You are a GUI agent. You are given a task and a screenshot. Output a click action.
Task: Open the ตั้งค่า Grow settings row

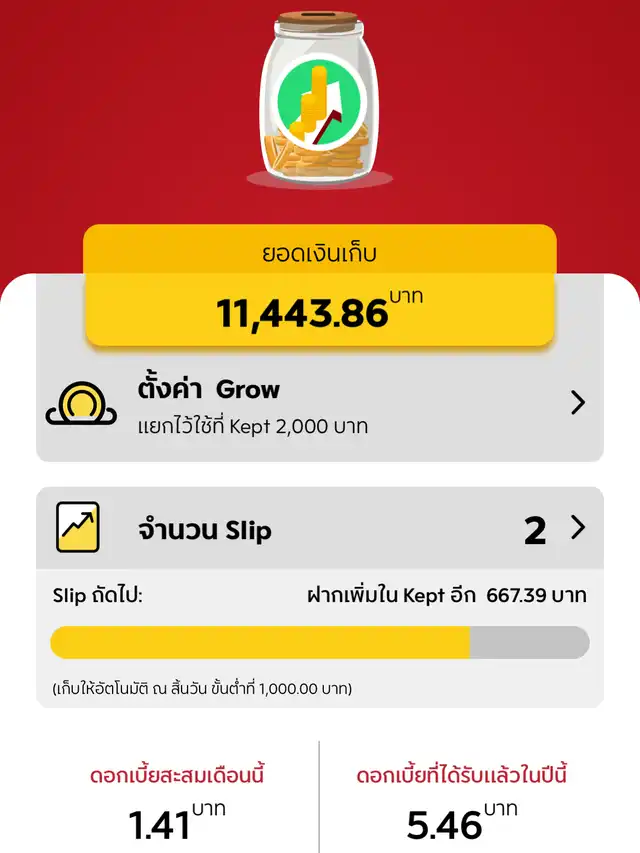[320, 405]
